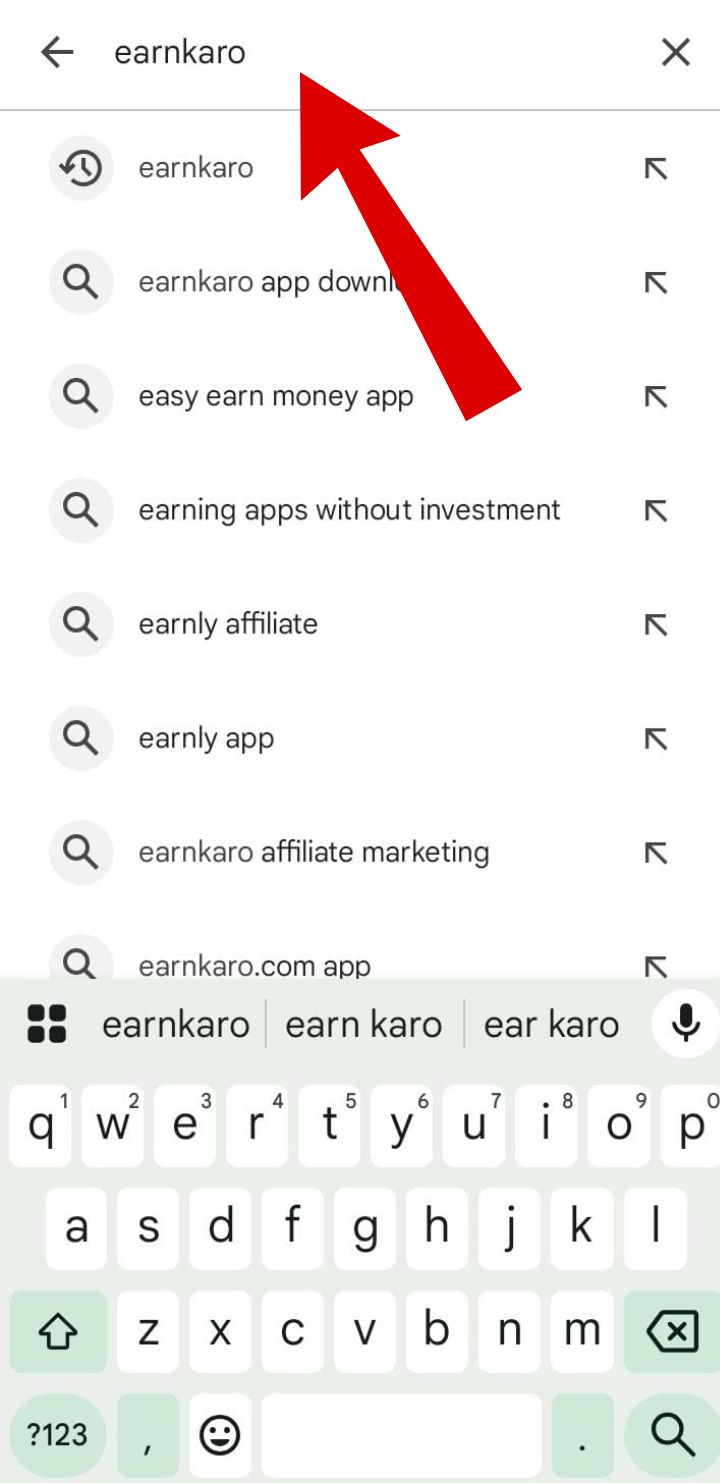Select the earnly affiliate suggestion
This screenshot has height=1483, width=720.
coord(228,624)
